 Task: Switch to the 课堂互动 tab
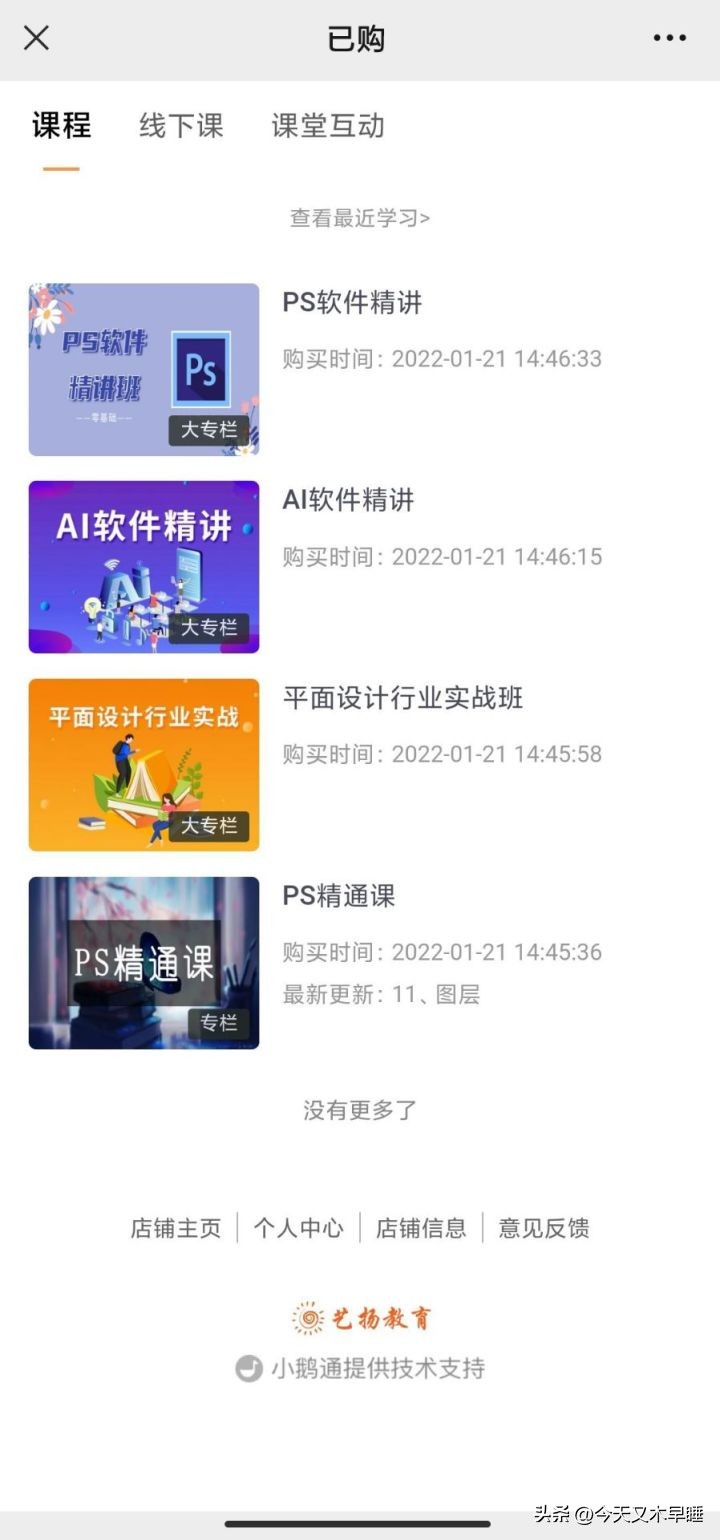pos(327,125)
